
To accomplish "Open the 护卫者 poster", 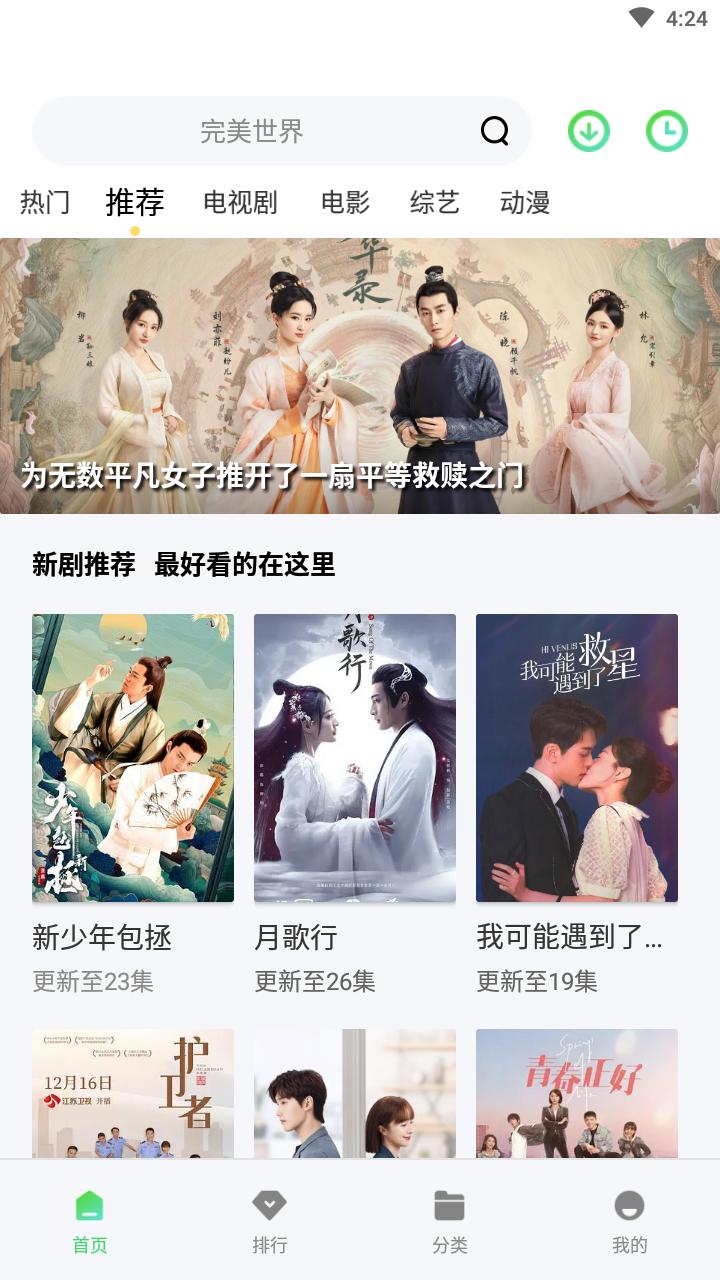I will pyautogui.click(x=133, y=1093).
